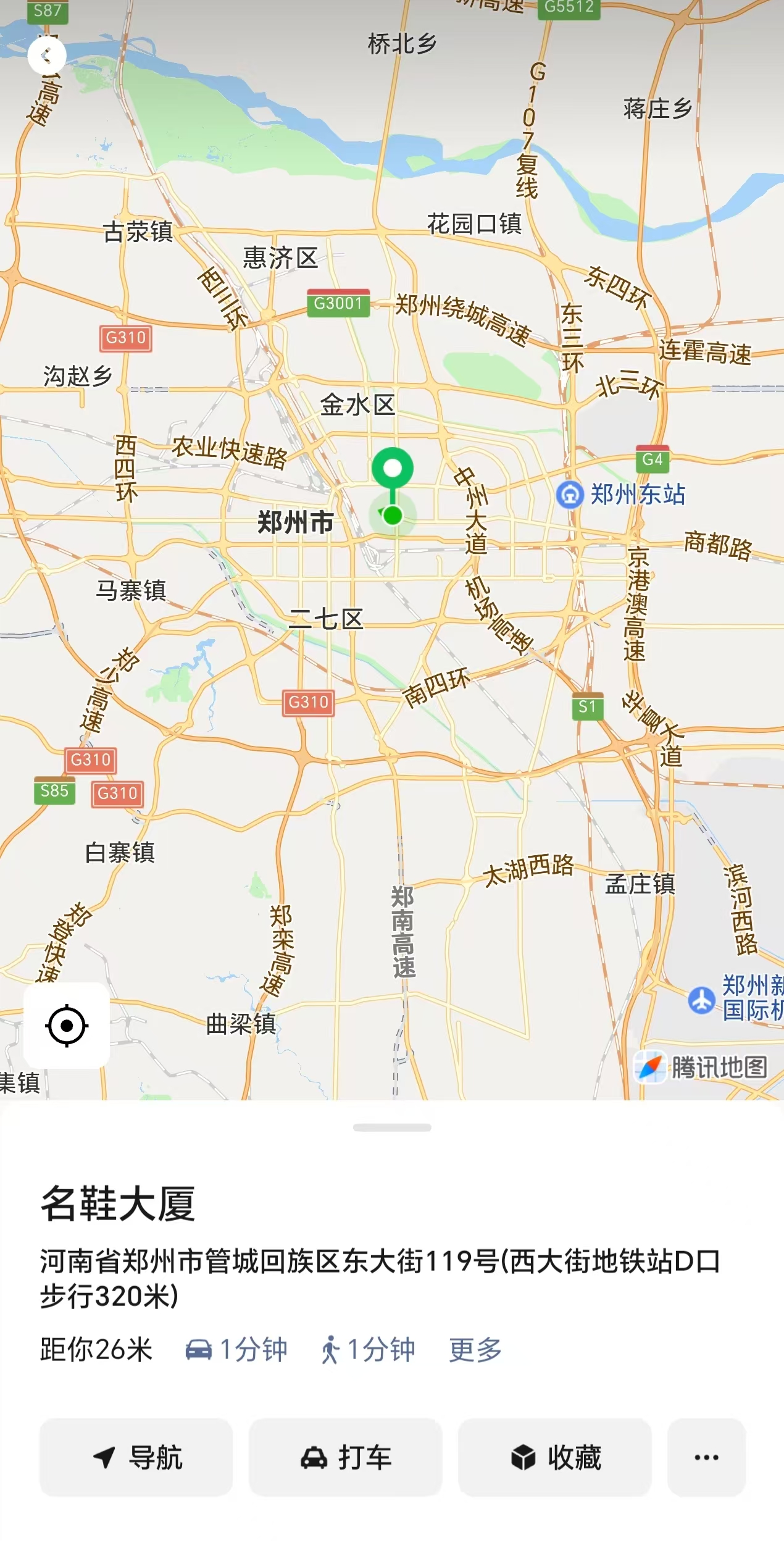Save this place with 收藏 button
The width and height of the screenshot is (784, 1548).
click(555, 1457)
